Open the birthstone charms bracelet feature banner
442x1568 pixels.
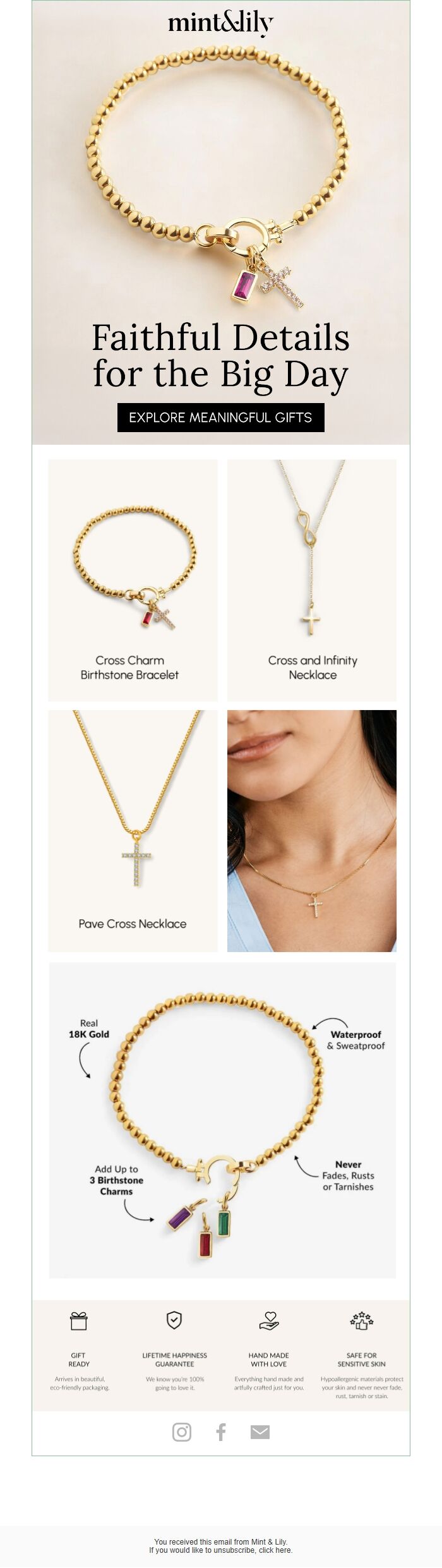(x=222, y=1119)
